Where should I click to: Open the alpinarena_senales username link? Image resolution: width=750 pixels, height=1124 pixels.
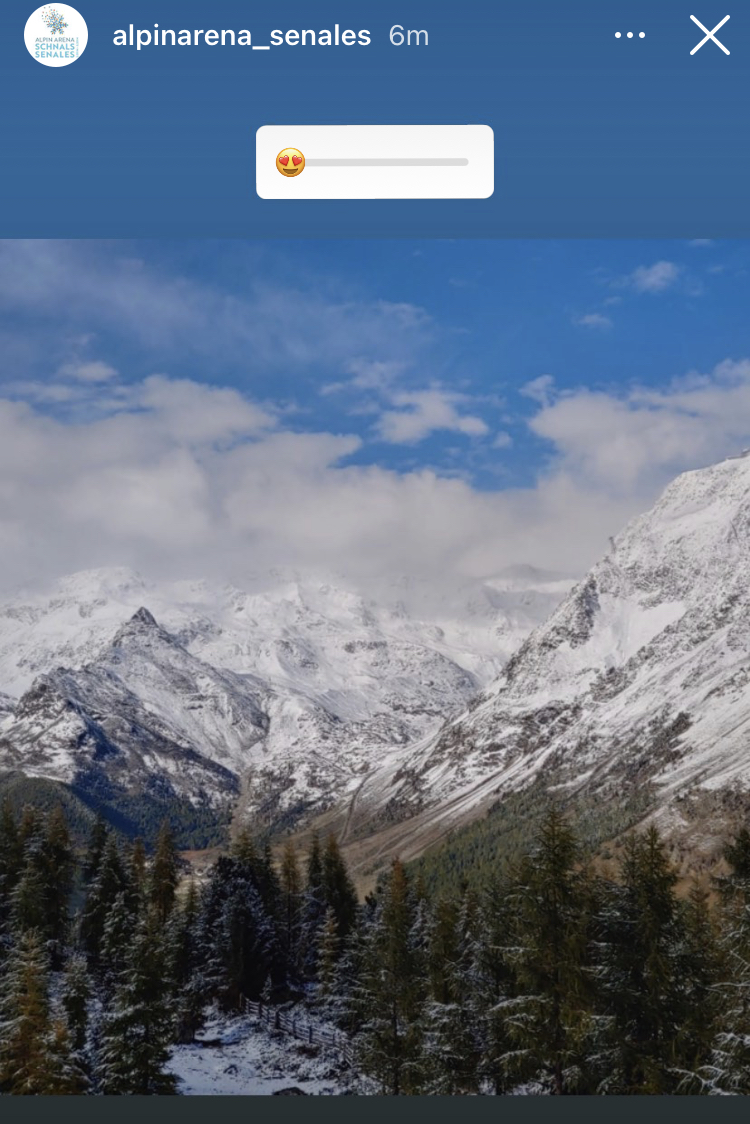point(241,36)
